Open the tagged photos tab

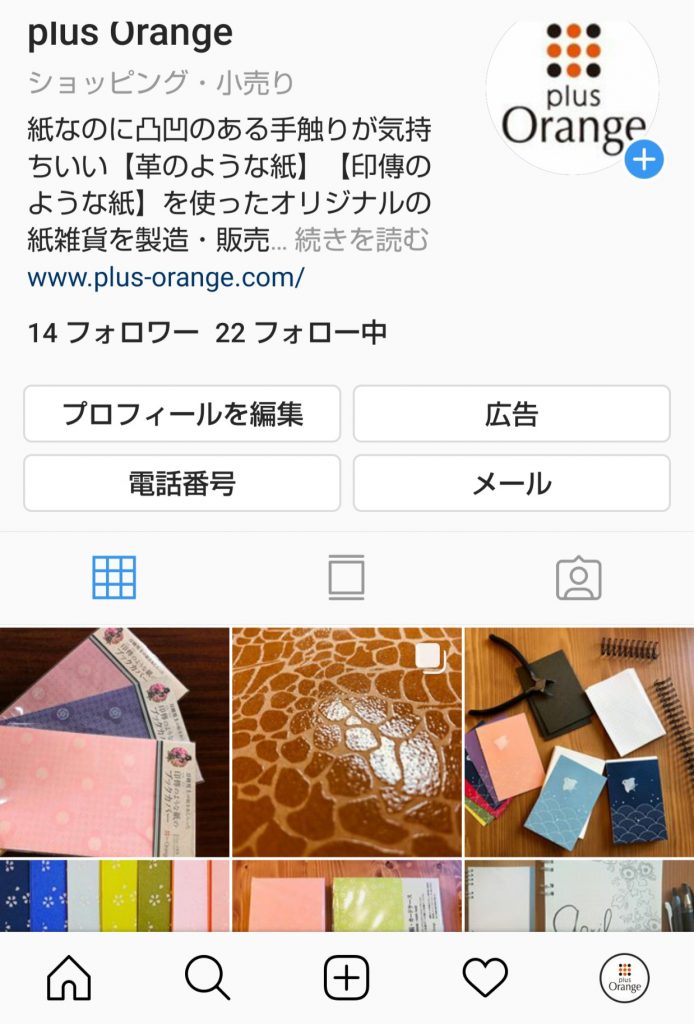[578, 577]
